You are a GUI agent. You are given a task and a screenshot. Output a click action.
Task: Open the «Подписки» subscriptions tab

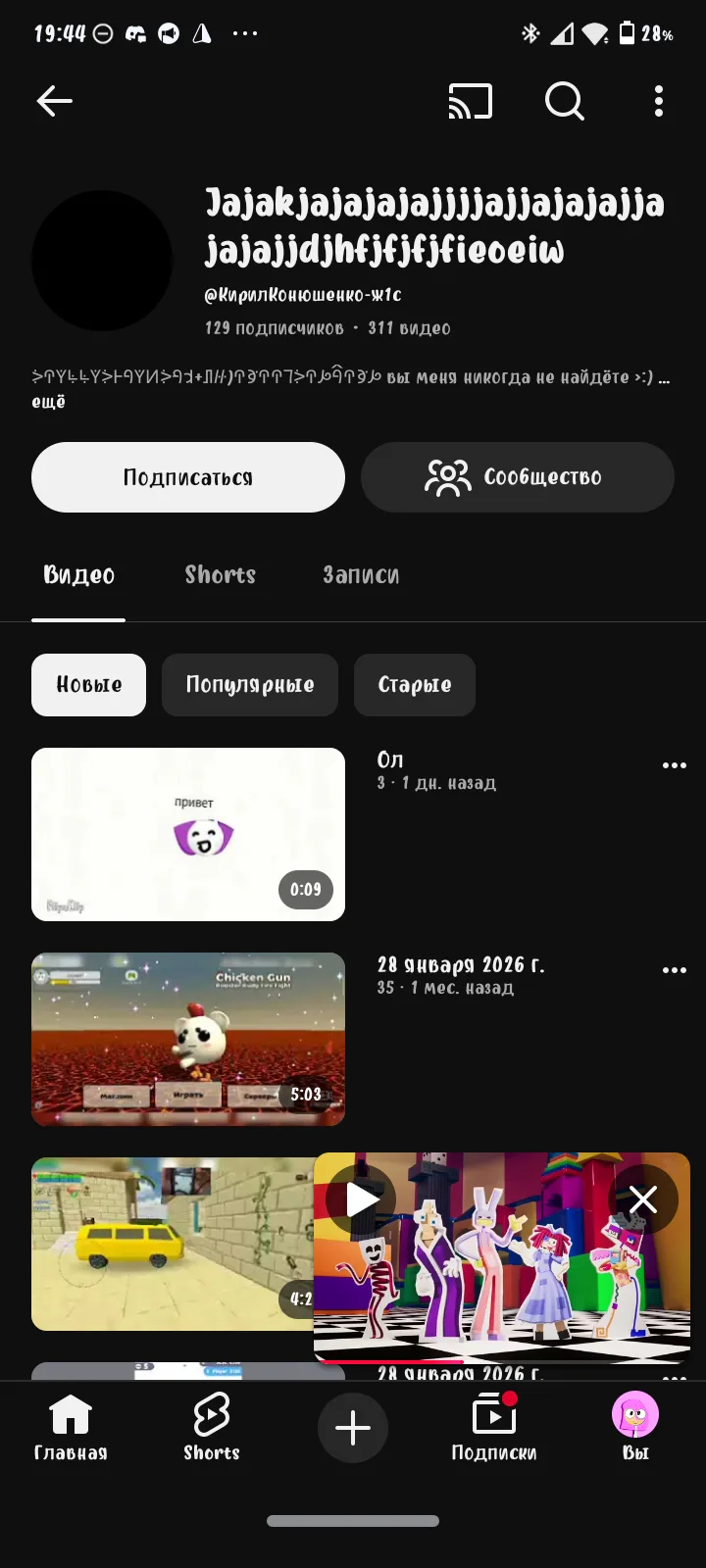(494, 1427)
